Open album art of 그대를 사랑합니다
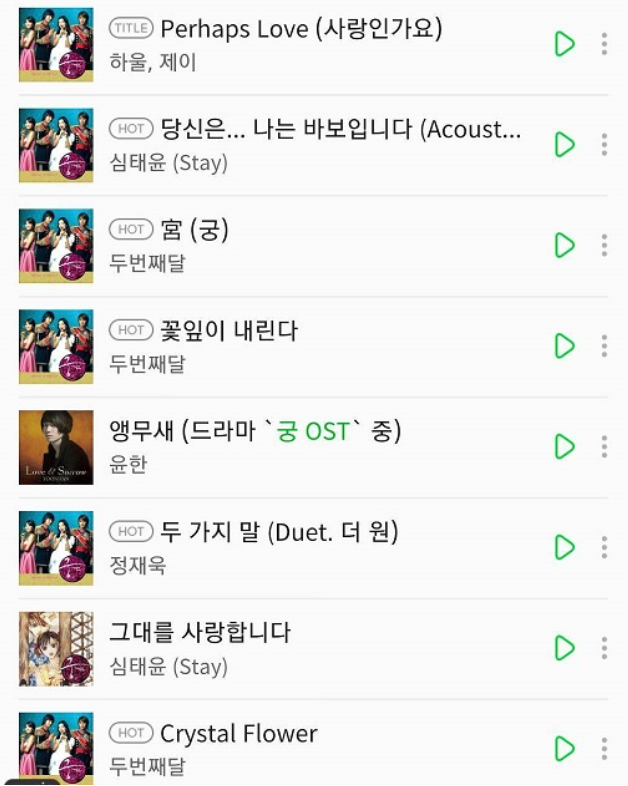The height and width of the screenshot is (786, 628). (56, 648)
